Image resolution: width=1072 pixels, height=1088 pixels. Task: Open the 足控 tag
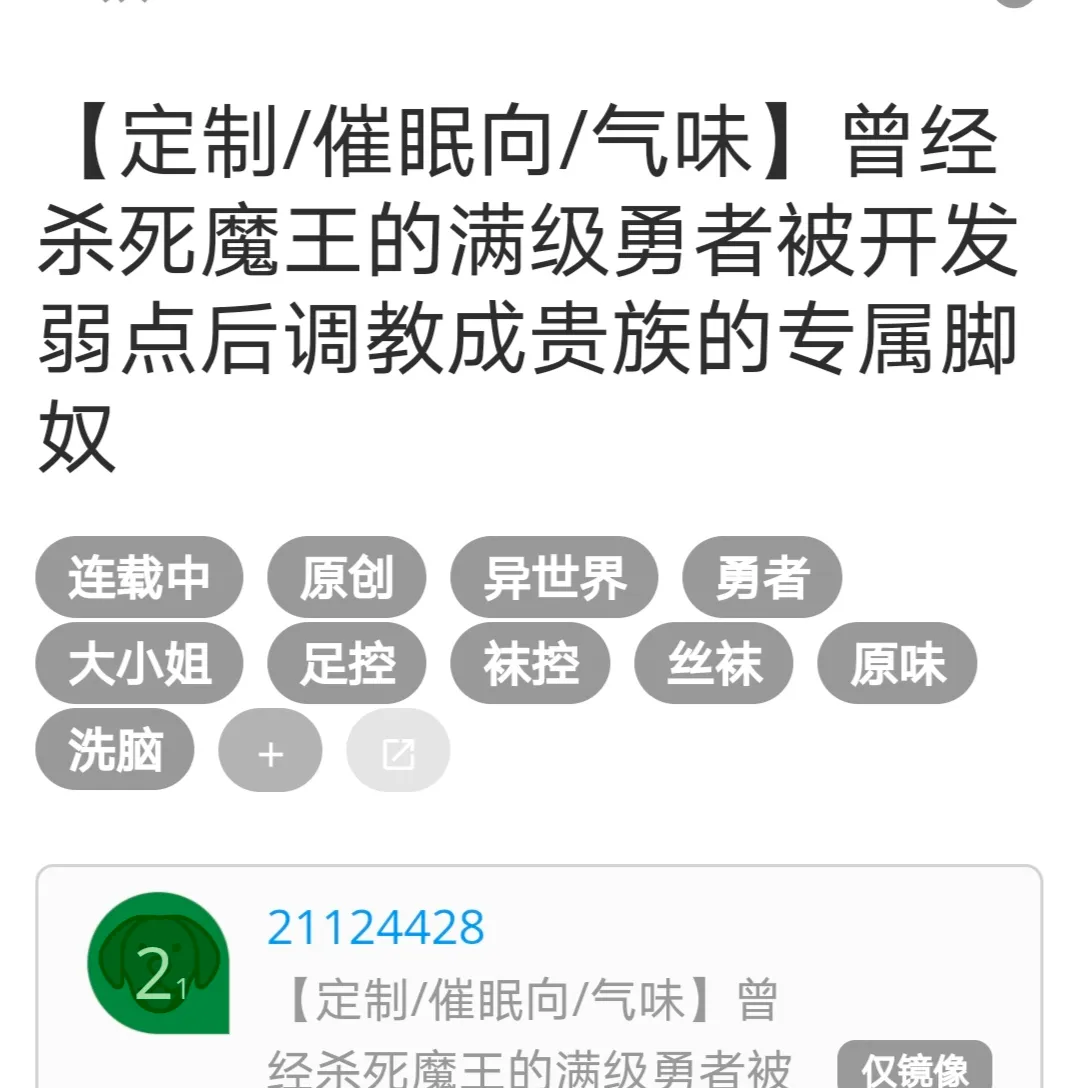click(346, 663)
